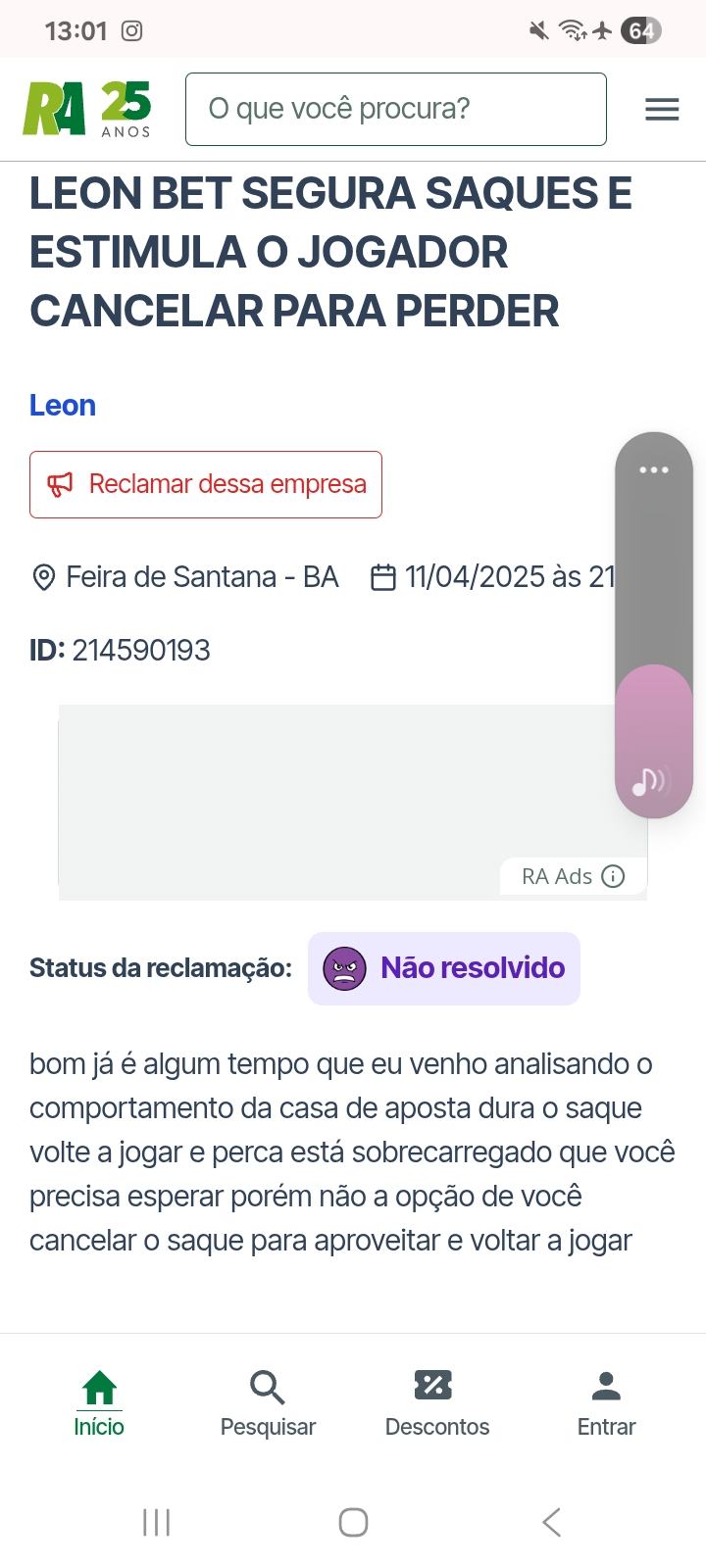This screenshot has height=1568, width=706.
Task: Switch to the Pesquisar tab
Action: tap(268, 1401)
